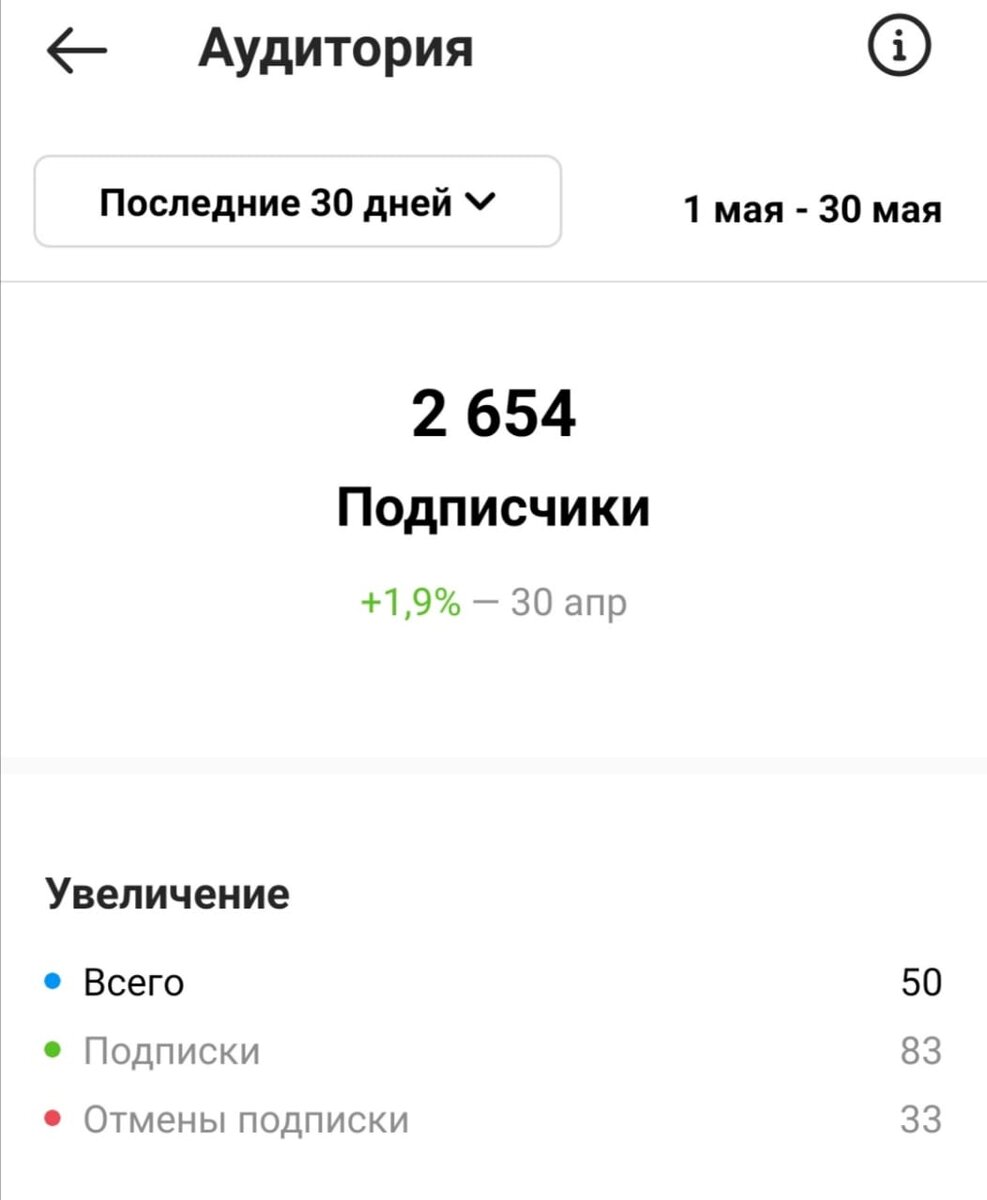Toggle the Всего metric in Увеличение legend
Viewport: 987px width, 1200px height.
pos(132,982)
